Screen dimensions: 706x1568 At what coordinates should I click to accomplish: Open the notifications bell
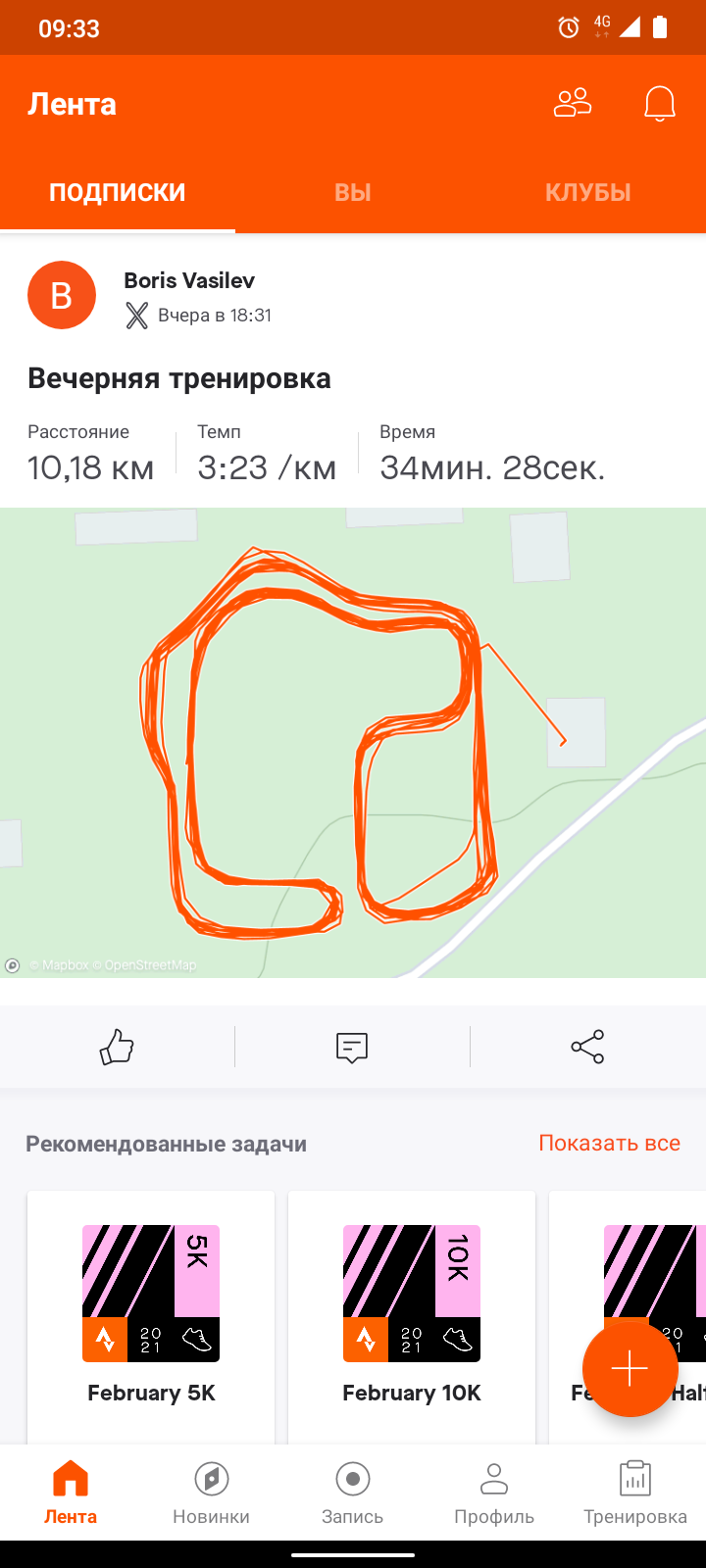coord(660,103)
